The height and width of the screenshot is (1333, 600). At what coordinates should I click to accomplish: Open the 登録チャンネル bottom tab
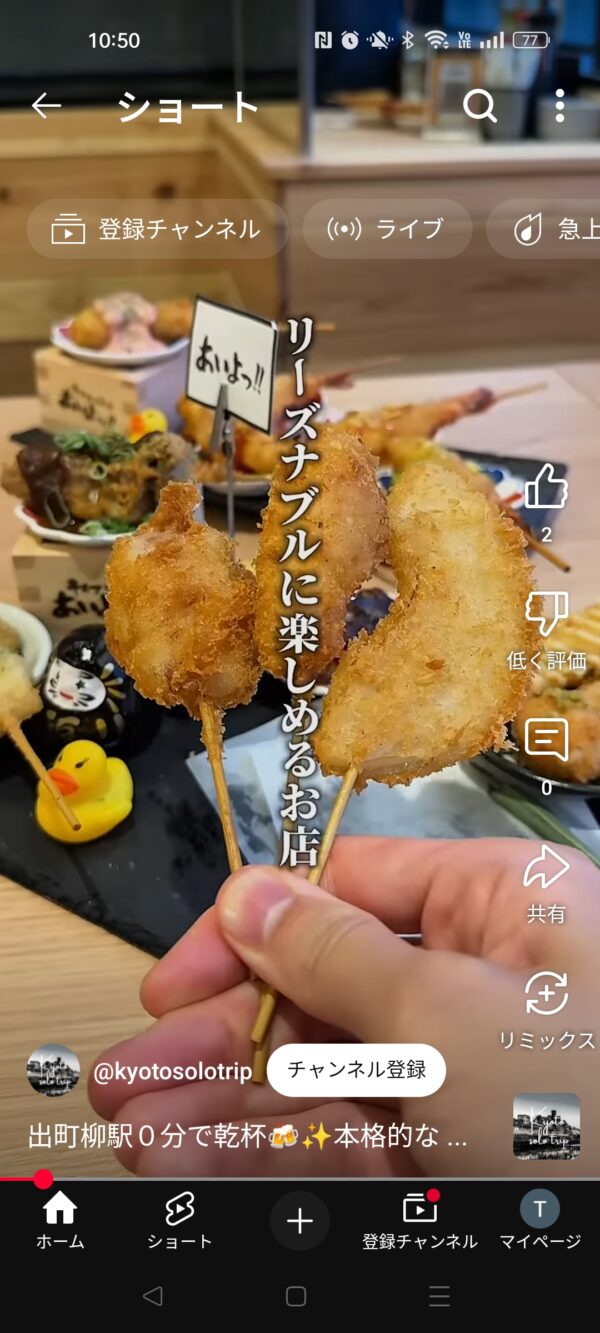pos(420,1221)
